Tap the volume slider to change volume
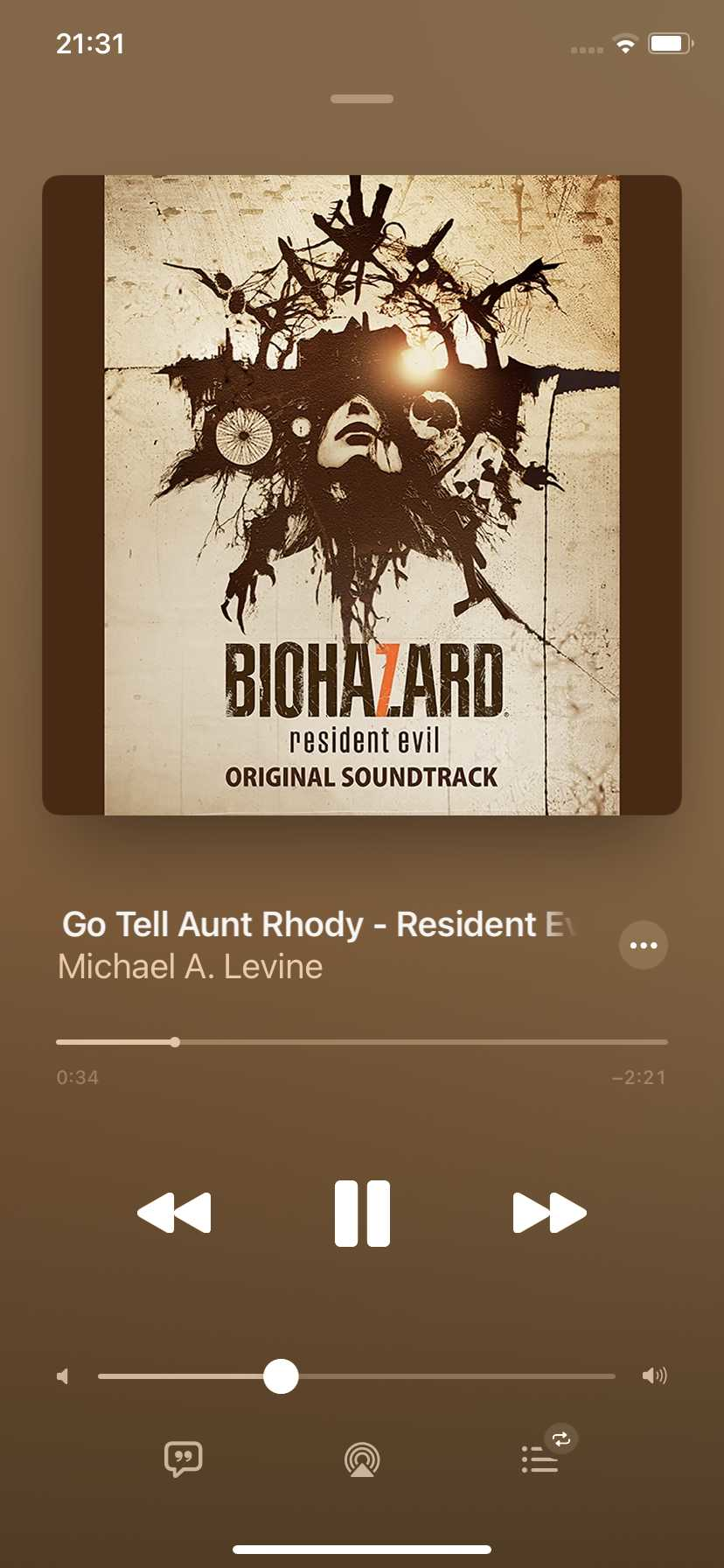 pyautogui.click(x=357, y=1376)
